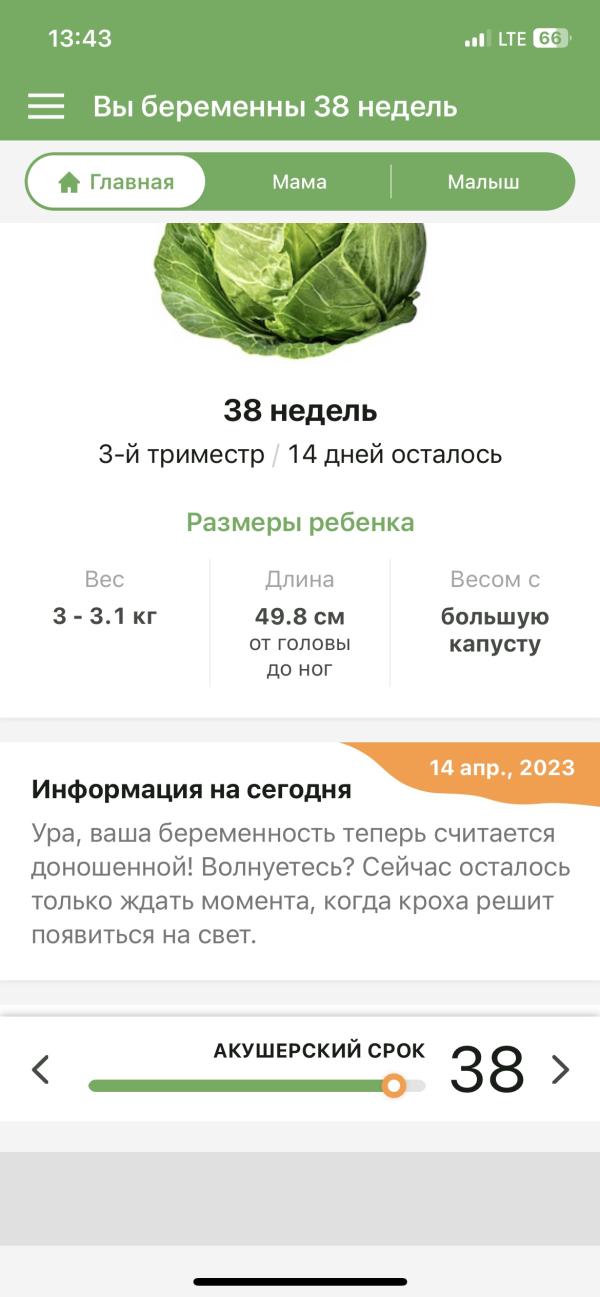Tap the акушерский срок slider handle
Viewport: 600px width, 1297px height.
pos(394,1085)
